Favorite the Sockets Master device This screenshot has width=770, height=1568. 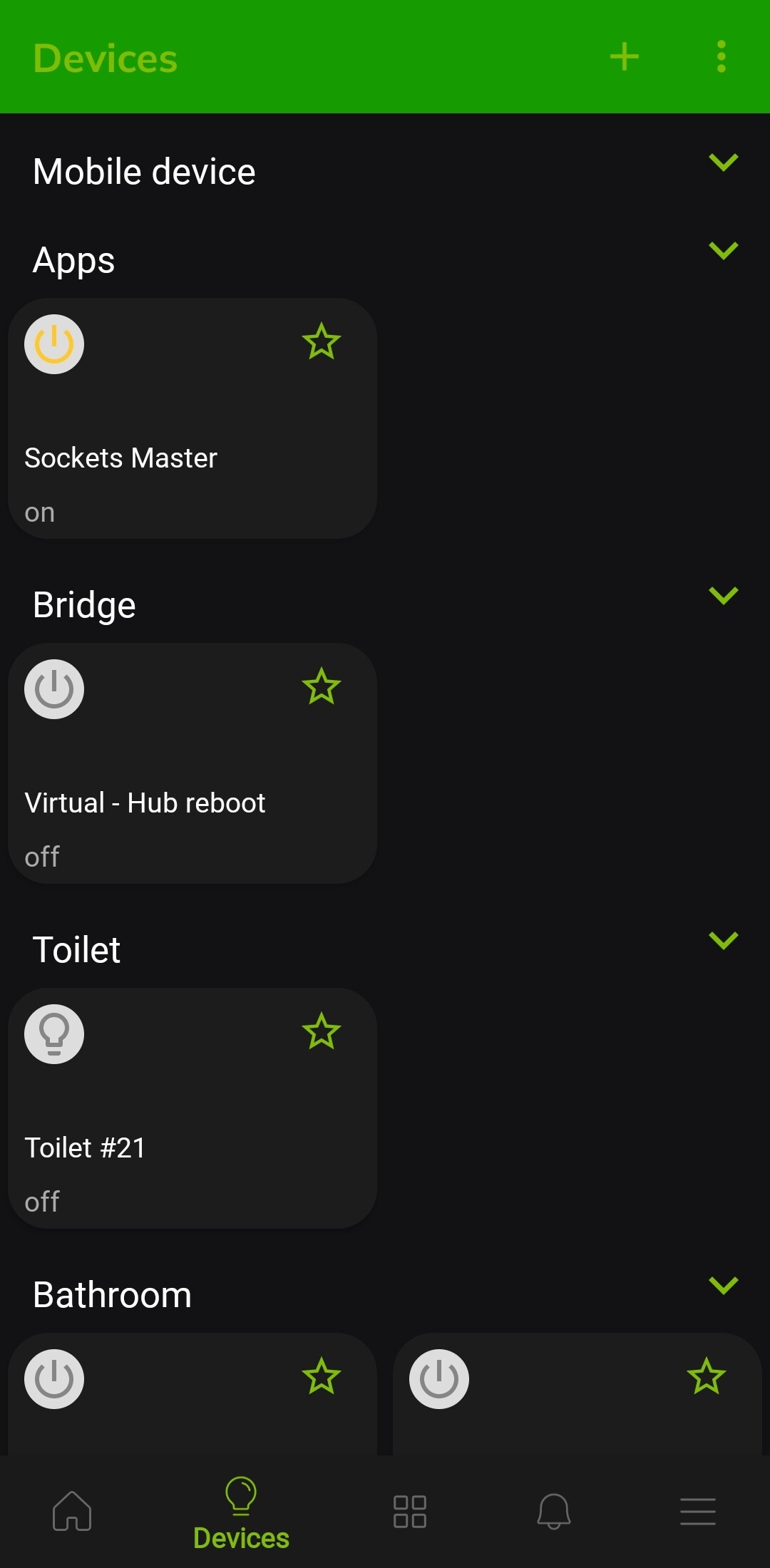322,341
